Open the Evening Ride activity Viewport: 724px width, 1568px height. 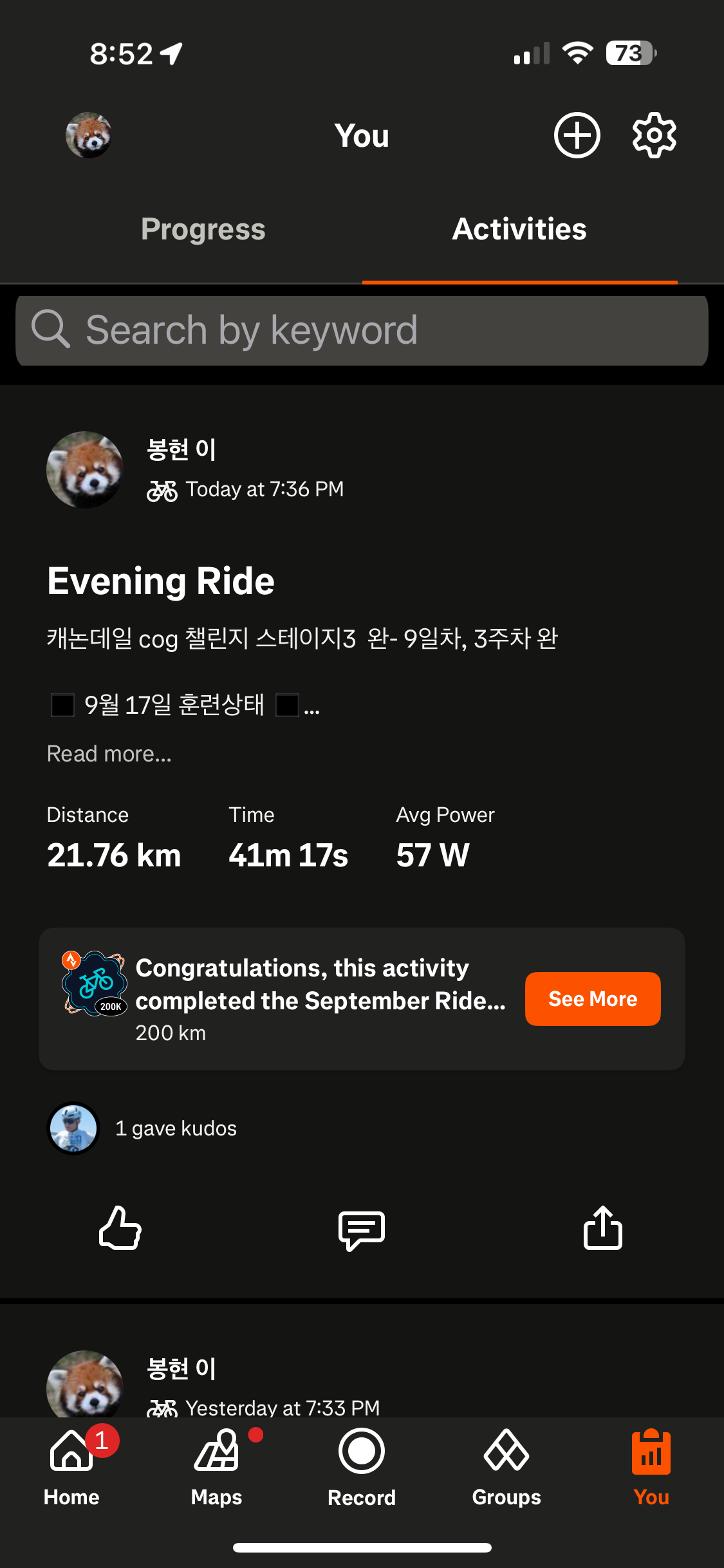161,581
